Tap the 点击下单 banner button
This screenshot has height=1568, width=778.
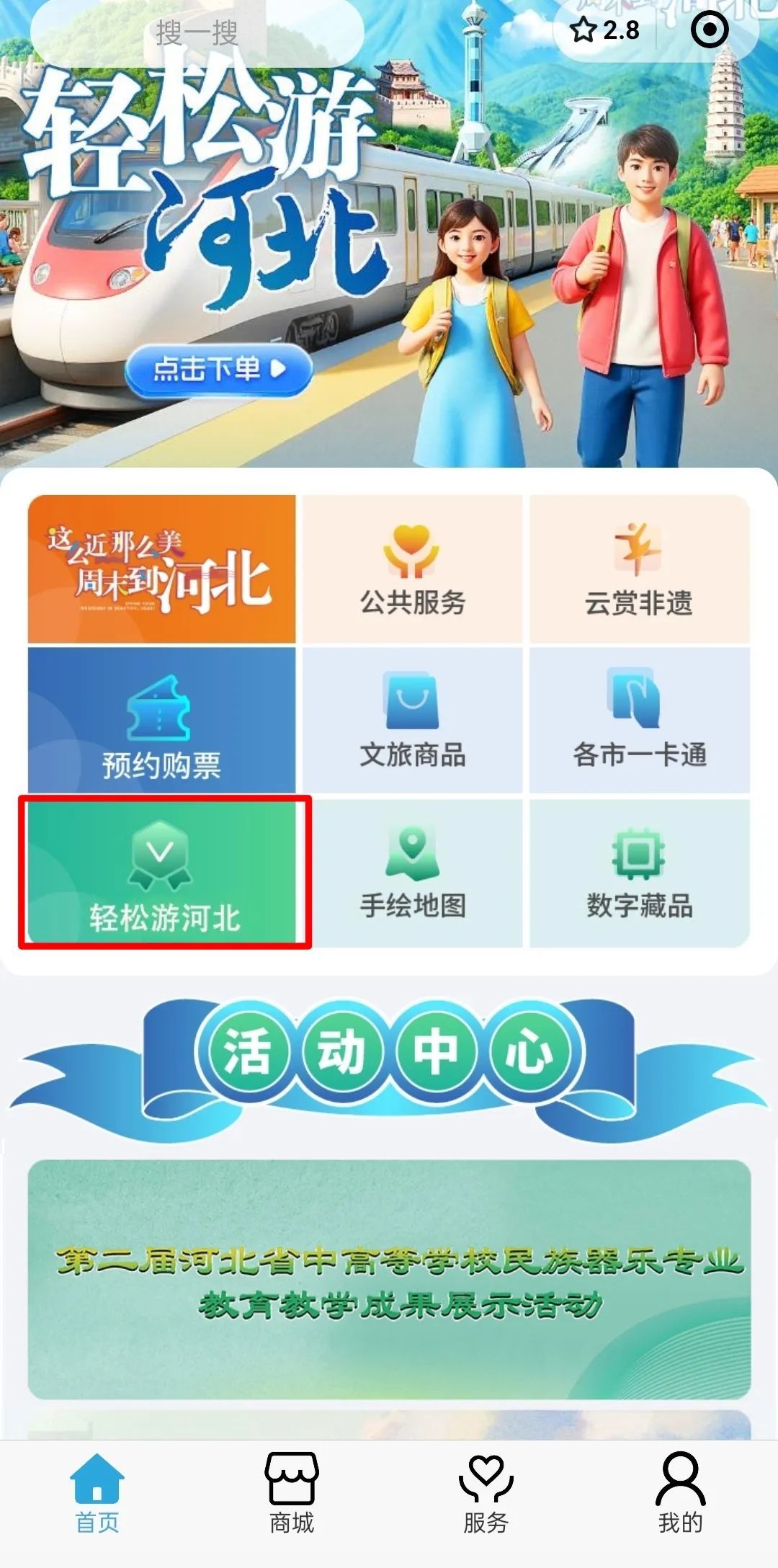tap(218, 370)
